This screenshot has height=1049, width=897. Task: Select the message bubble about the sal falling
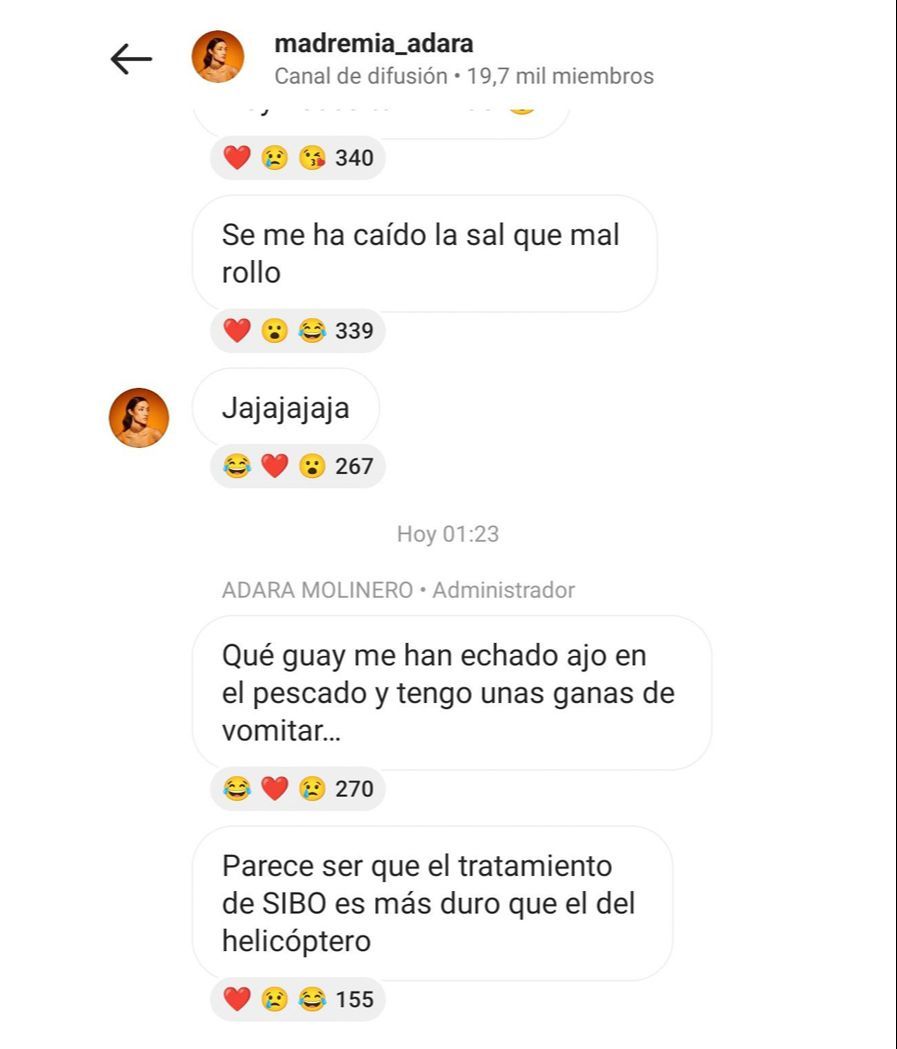pos(422,252)
